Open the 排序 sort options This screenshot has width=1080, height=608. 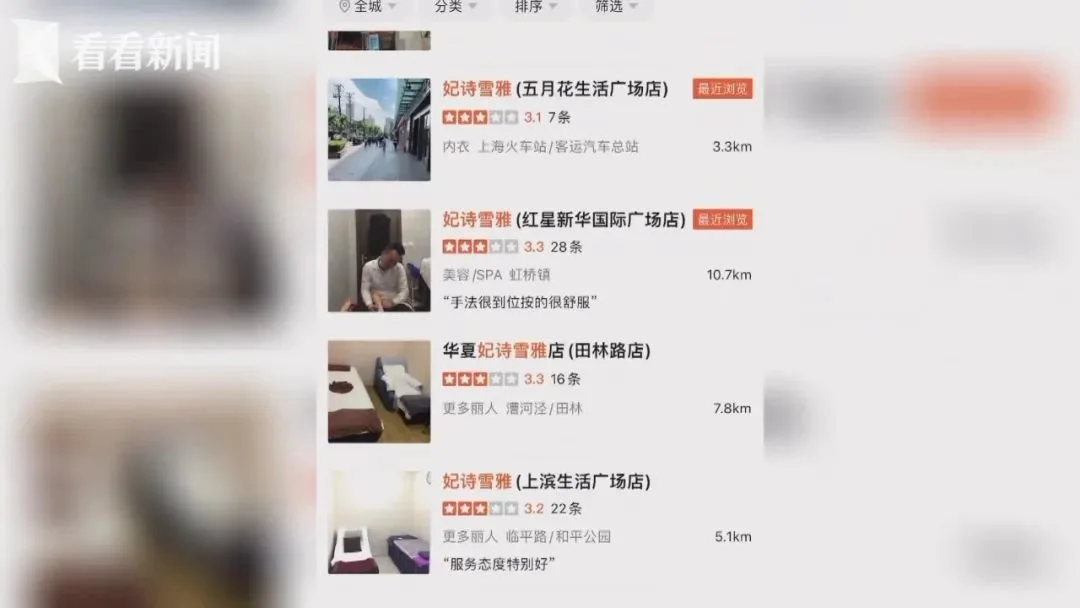537,7
